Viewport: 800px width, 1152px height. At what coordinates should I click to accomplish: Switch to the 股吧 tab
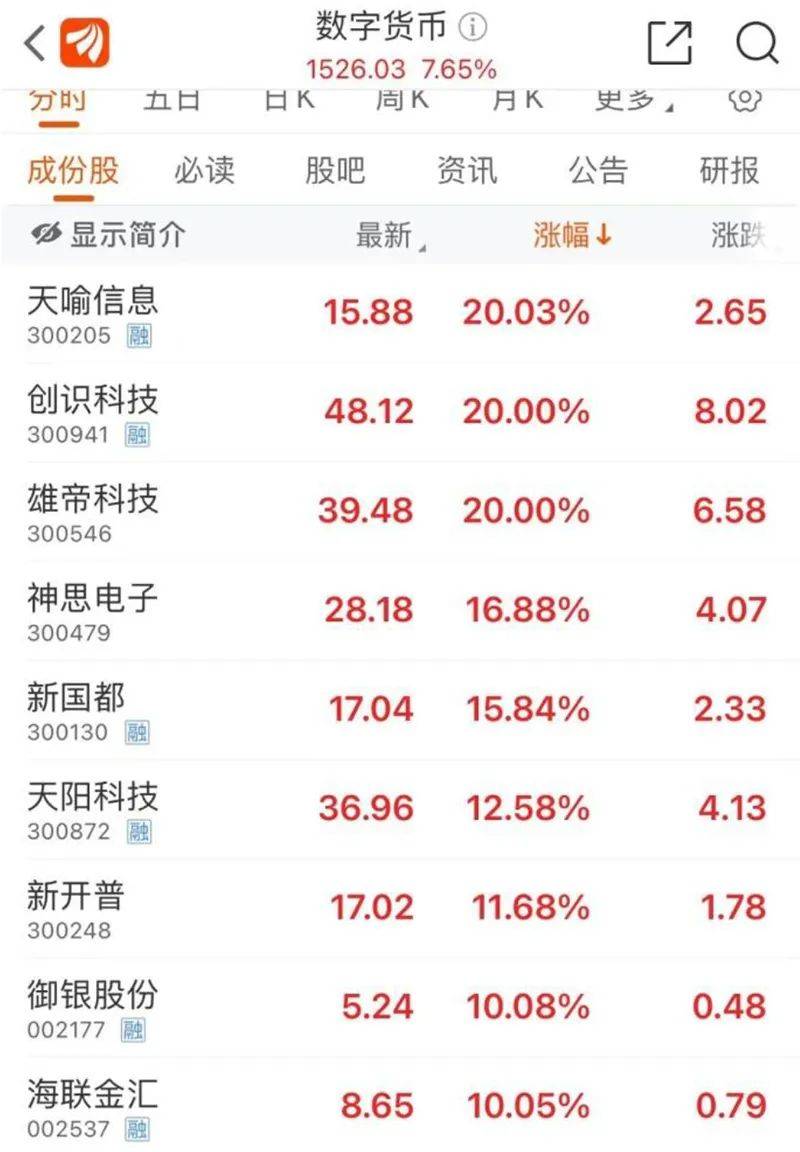pyautogui.click(x=335, y=171)
